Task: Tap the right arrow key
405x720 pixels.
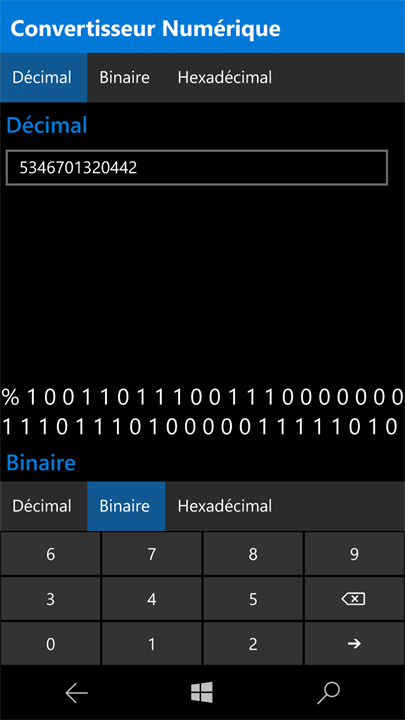Action: [354, 644]
